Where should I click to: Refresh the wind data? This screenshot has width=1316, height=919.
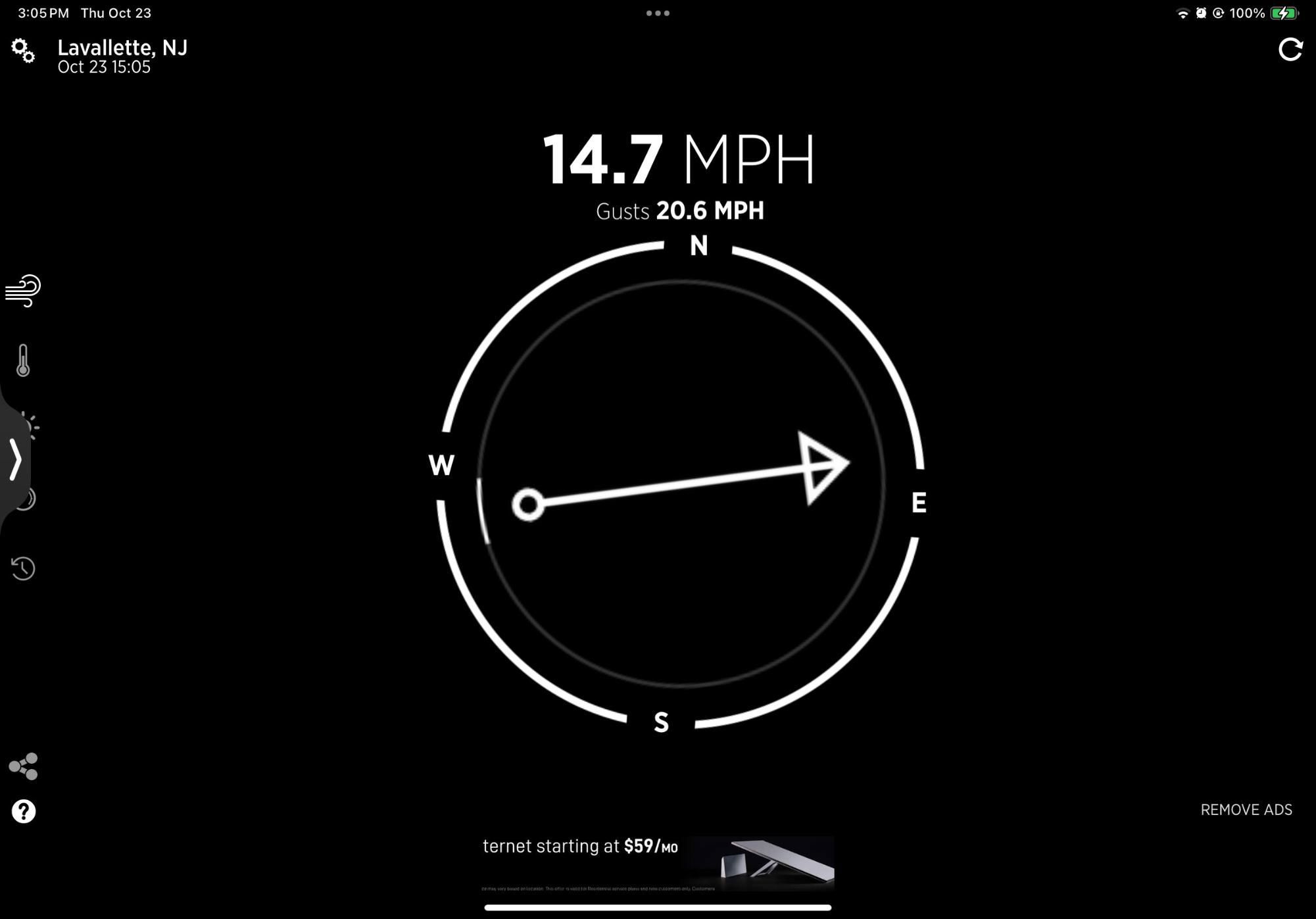pyautogui.click(x=1290, y=49)
